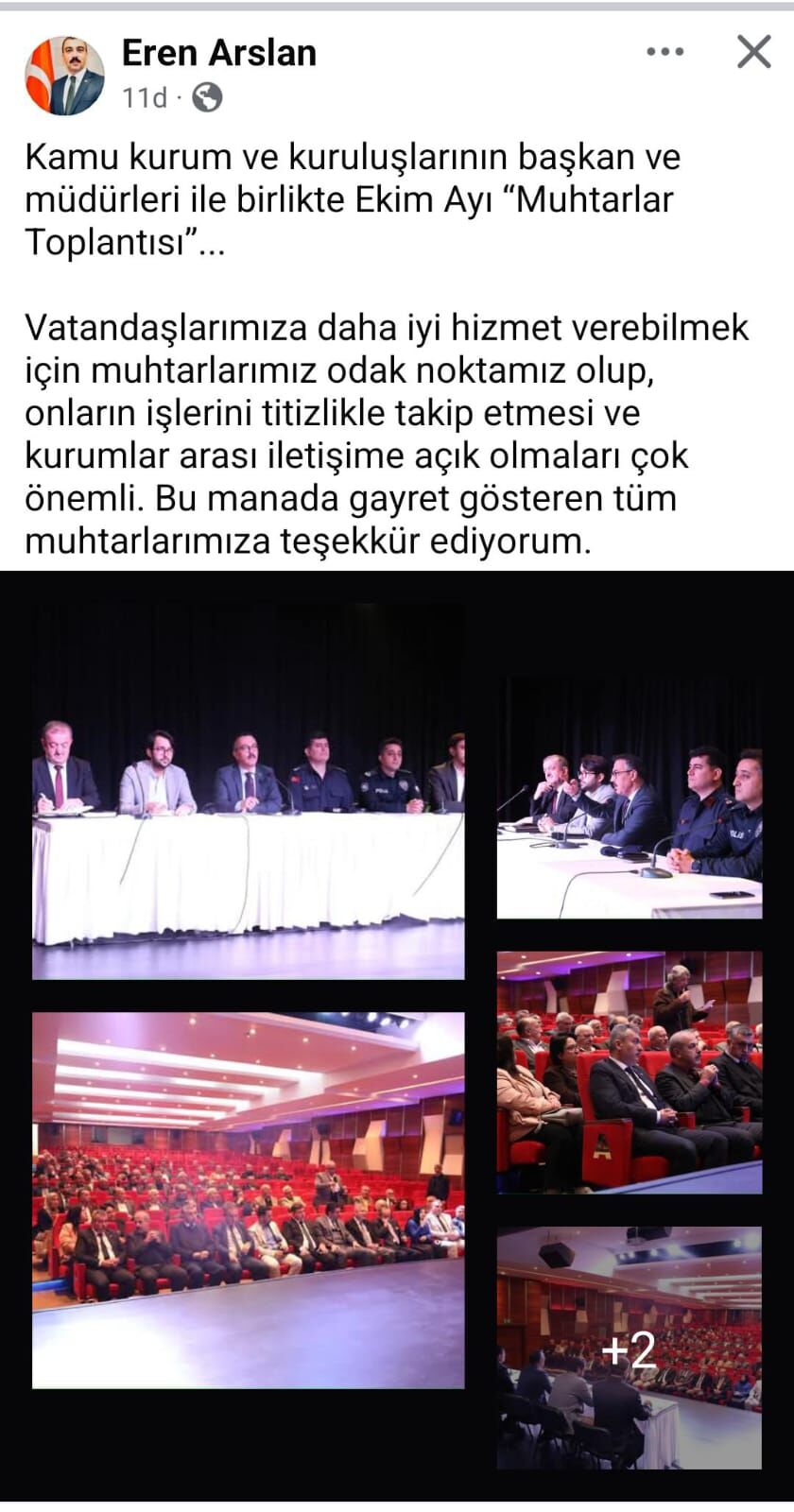View the +2 more photos tile
794x1512 pixels.
pyautogui.click(x=630, y=1348)
